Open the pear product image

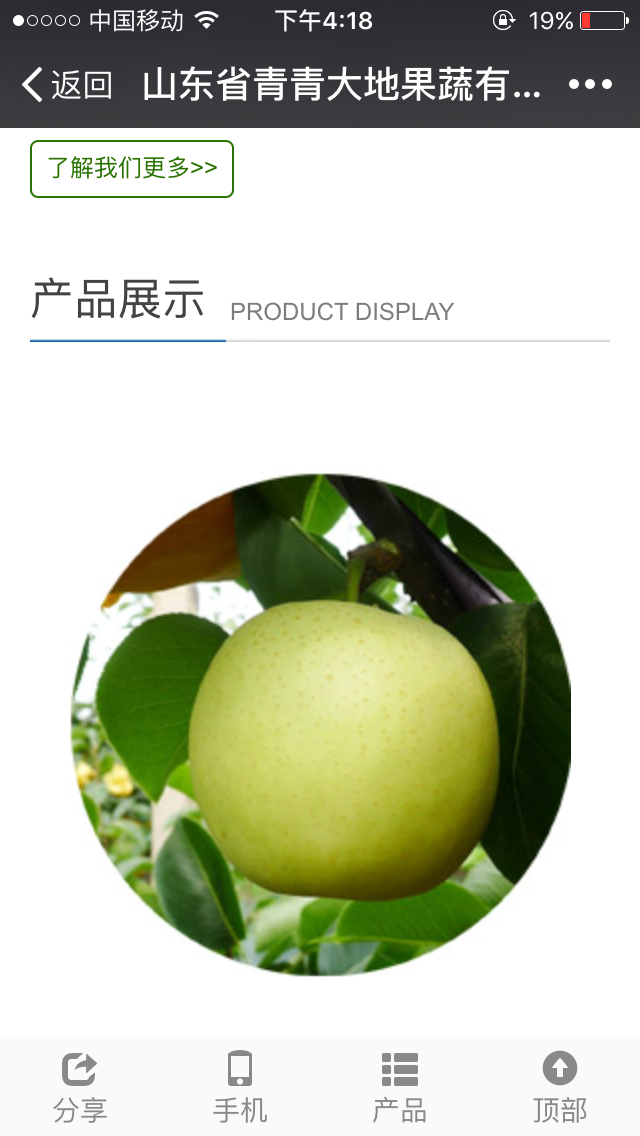click(x=321, y=725)
